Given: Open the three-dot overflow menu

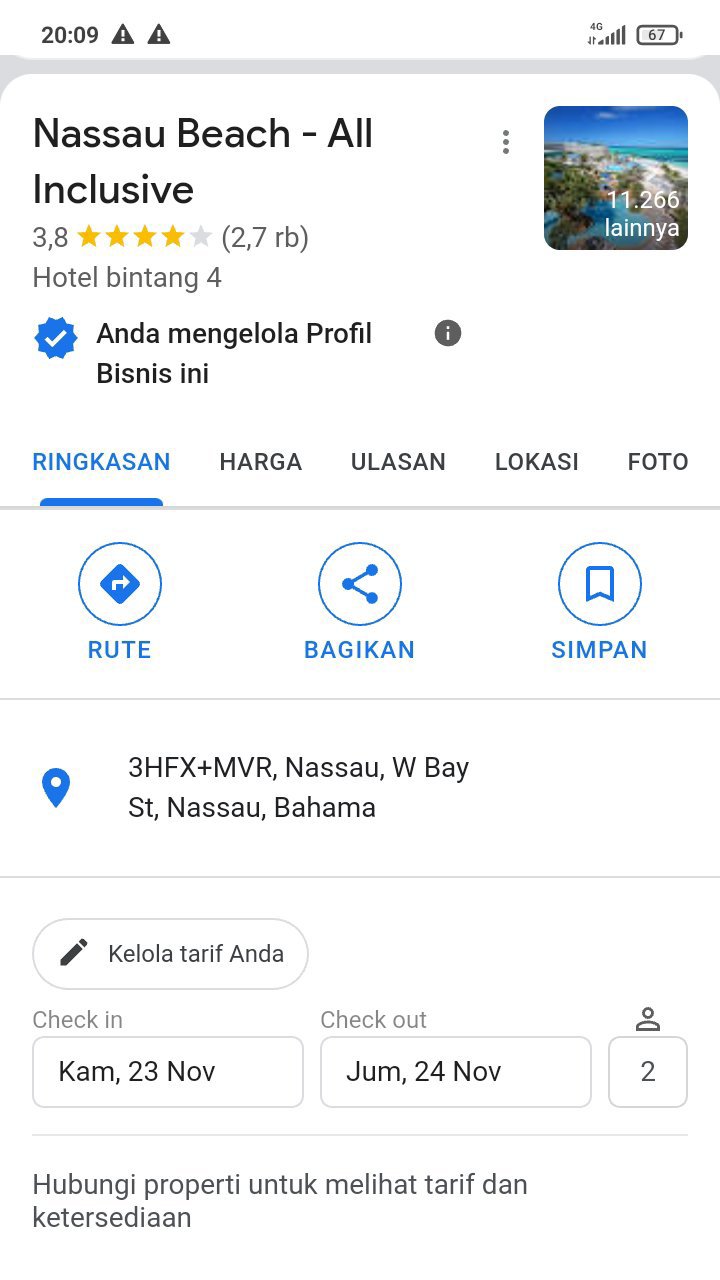Looking at the screenshot, I should 506,143.
